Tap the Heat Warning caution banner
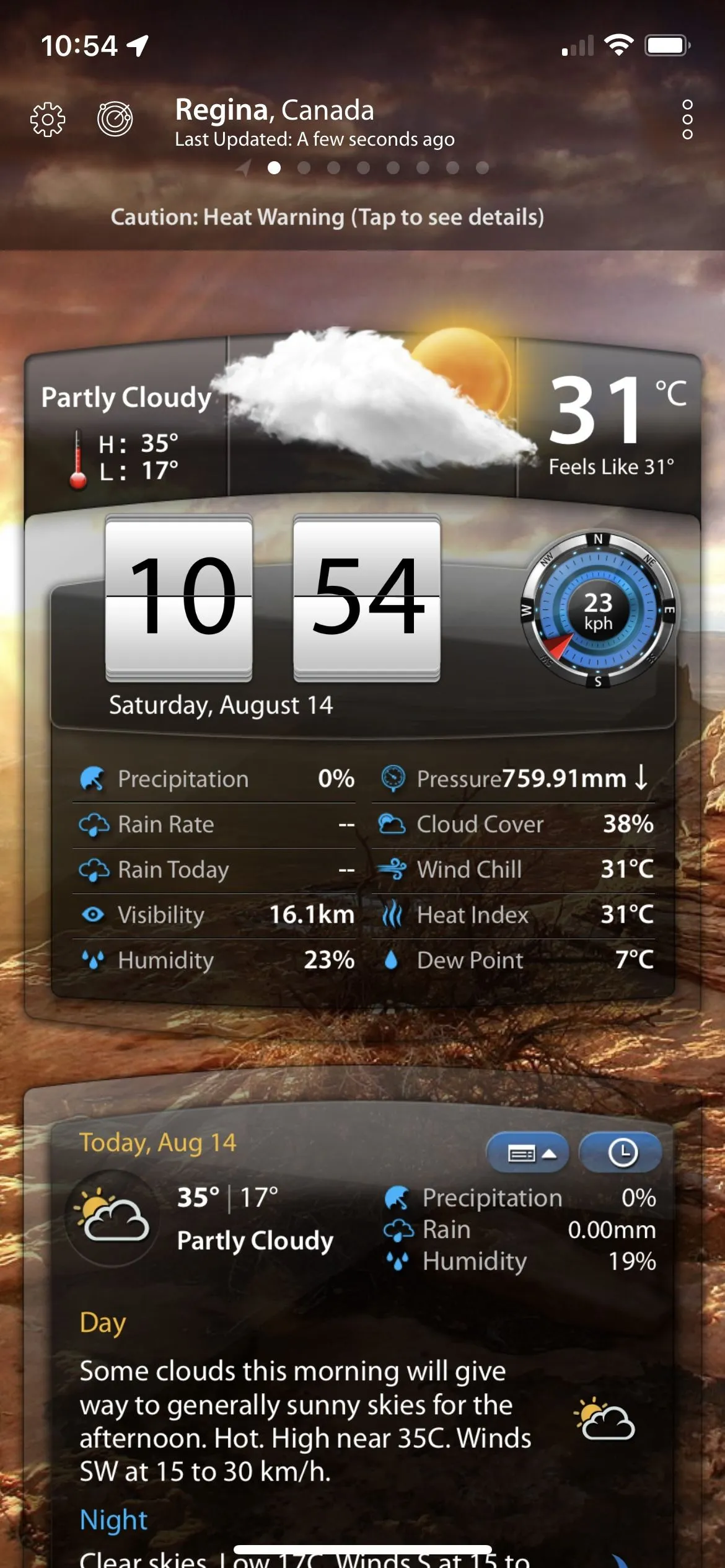Viewport: 725px width, 1568px height. pyautogui.click(x=327, y=217)
